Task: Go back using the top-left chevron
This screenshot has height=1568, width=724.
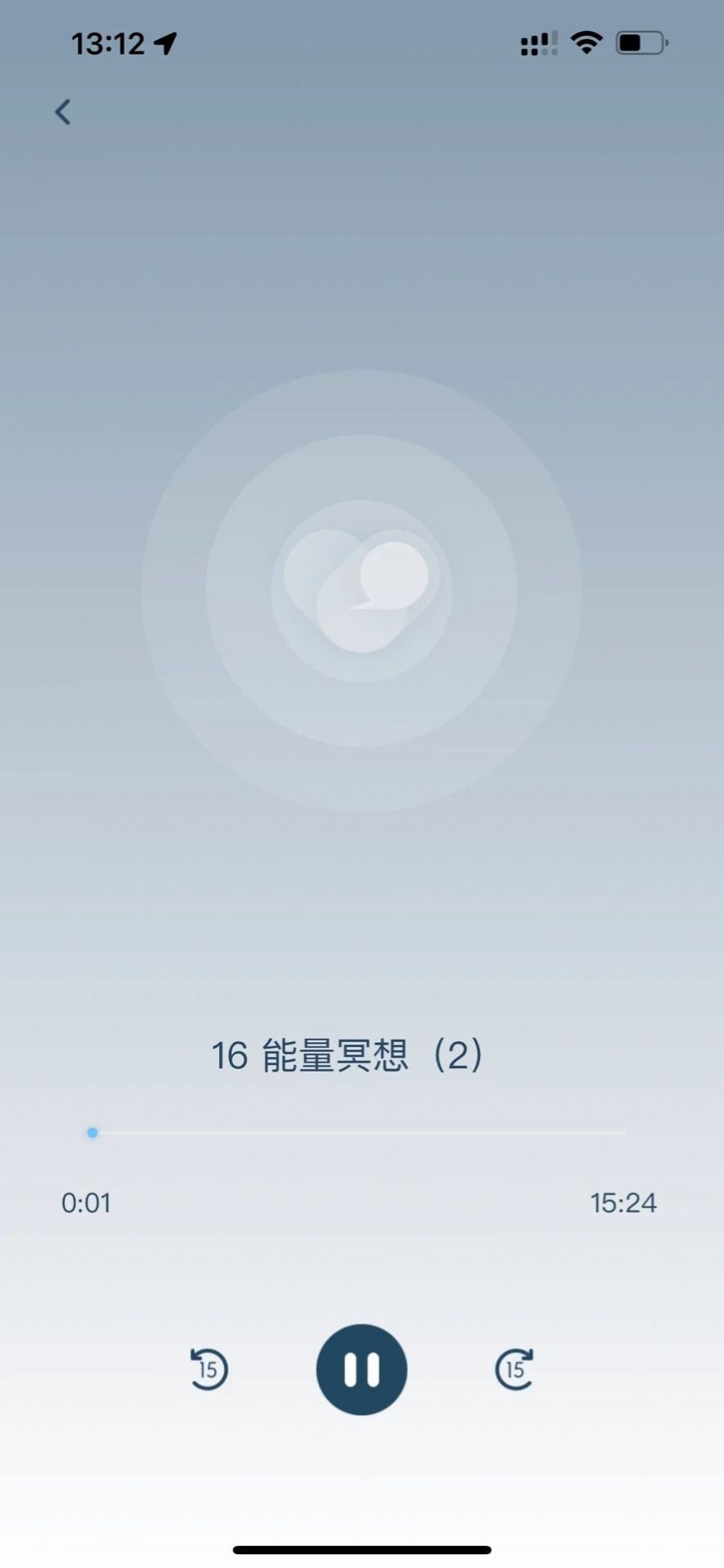Action: 62,111
